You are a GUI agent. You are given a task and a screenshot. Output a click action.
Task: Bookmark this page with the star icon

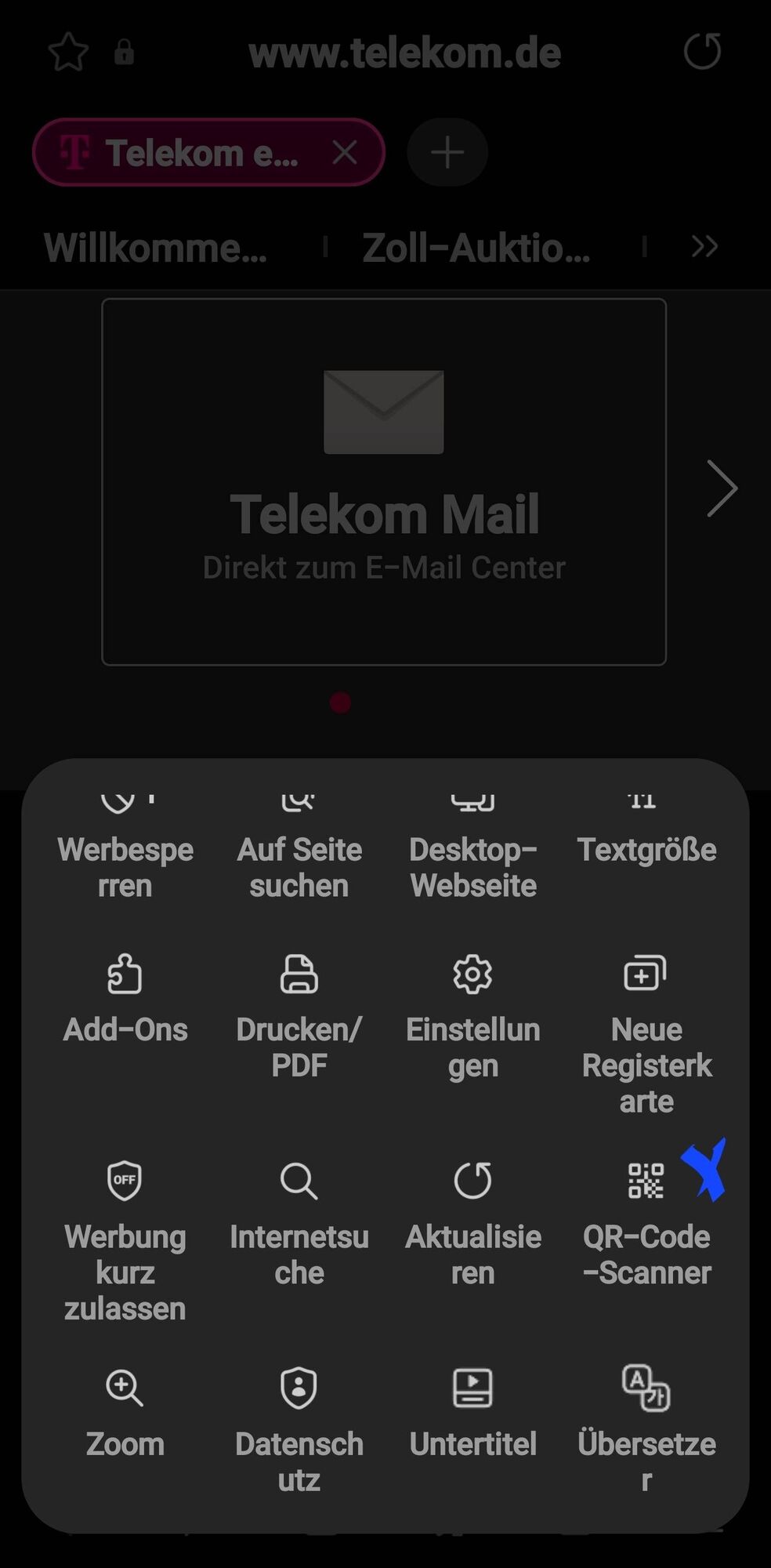point(68,53)
